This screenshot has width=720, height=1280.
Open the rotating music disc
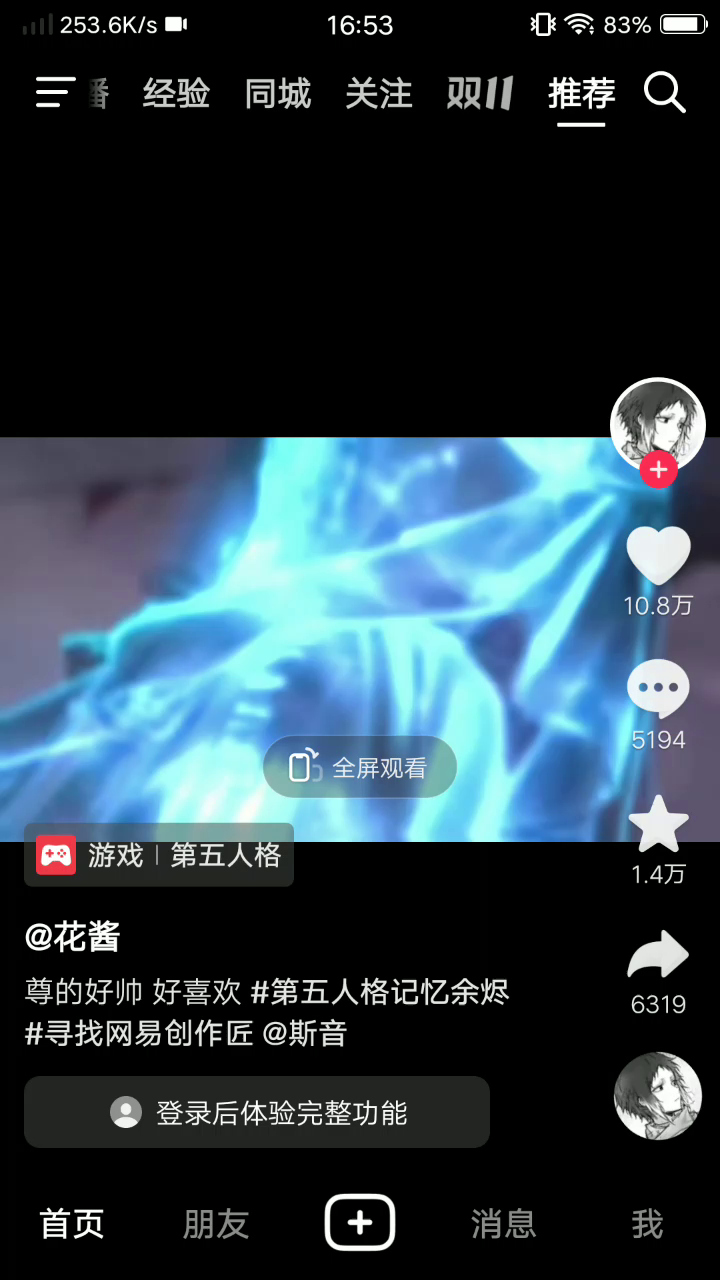pos(657,1096)
